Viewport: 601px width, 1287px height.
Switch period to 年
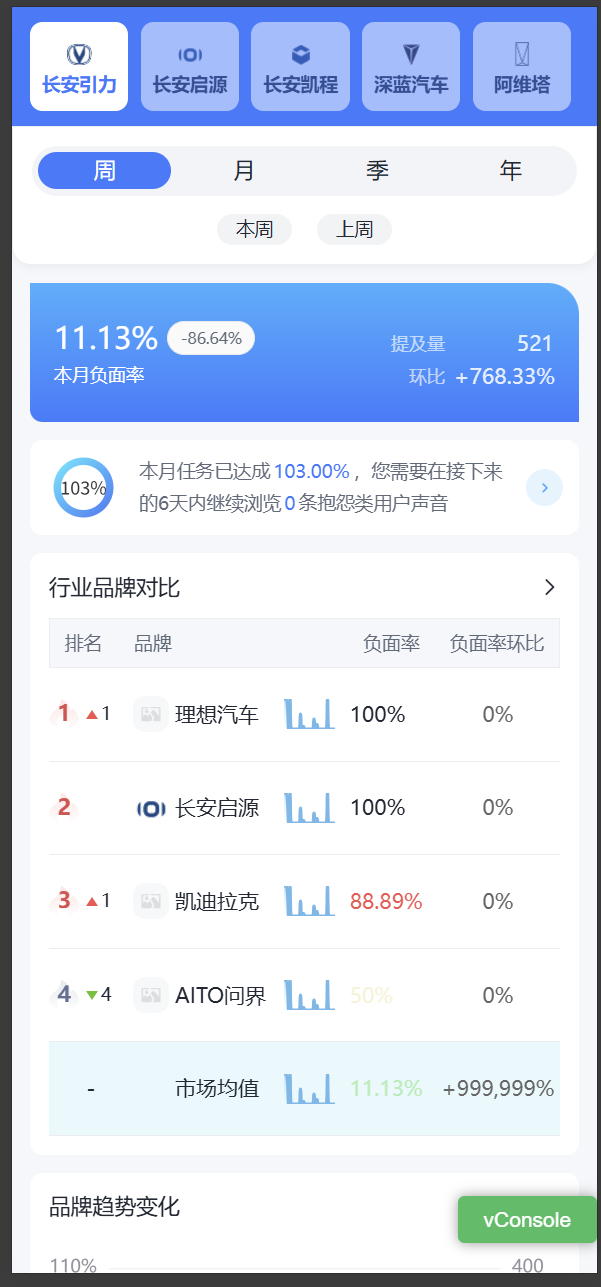(x=510, y=171)
